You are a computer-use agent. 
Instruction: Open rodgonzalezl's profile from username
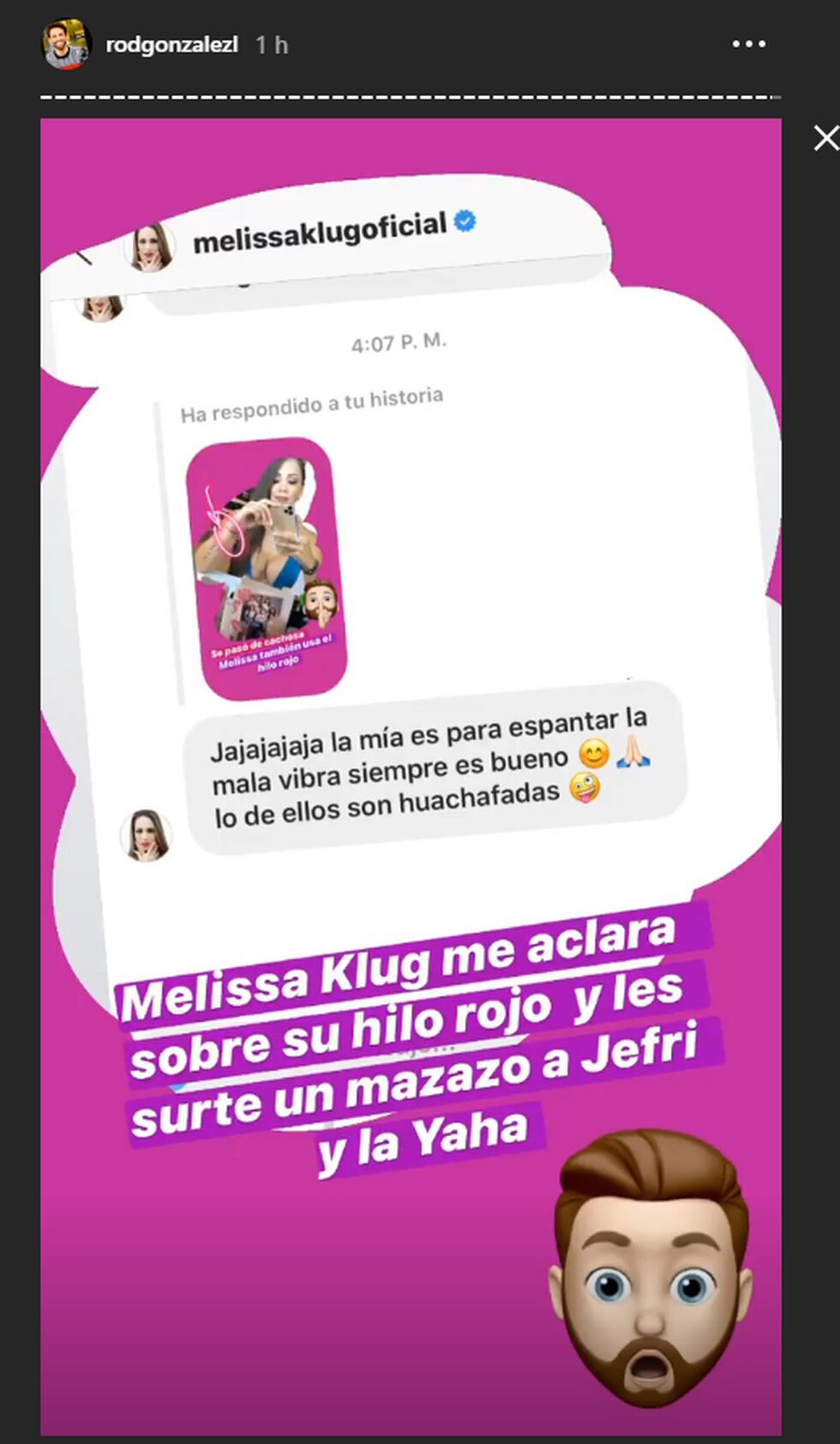pos(171,45)
